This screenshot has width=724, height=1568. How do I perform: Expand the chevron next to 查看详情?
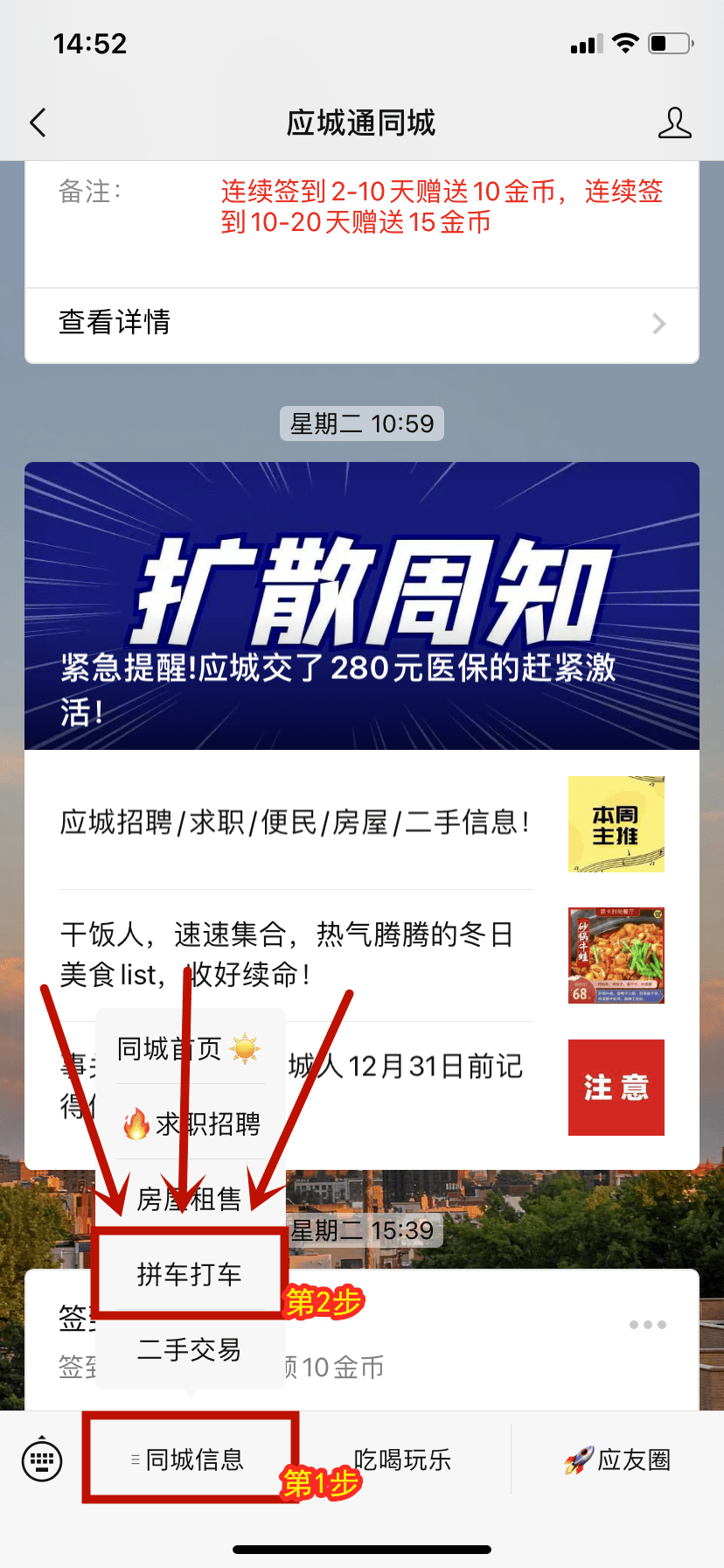click(x=660, y=324)
